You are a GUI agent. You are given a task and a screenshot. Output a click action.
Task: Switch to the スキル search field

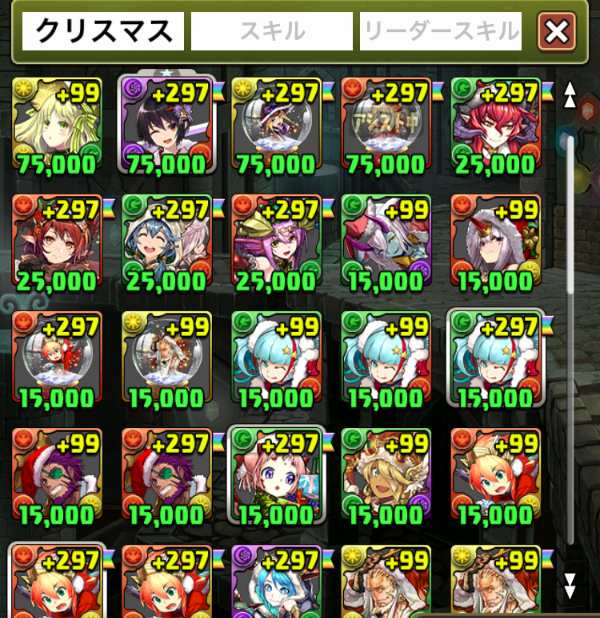point(271,32)
